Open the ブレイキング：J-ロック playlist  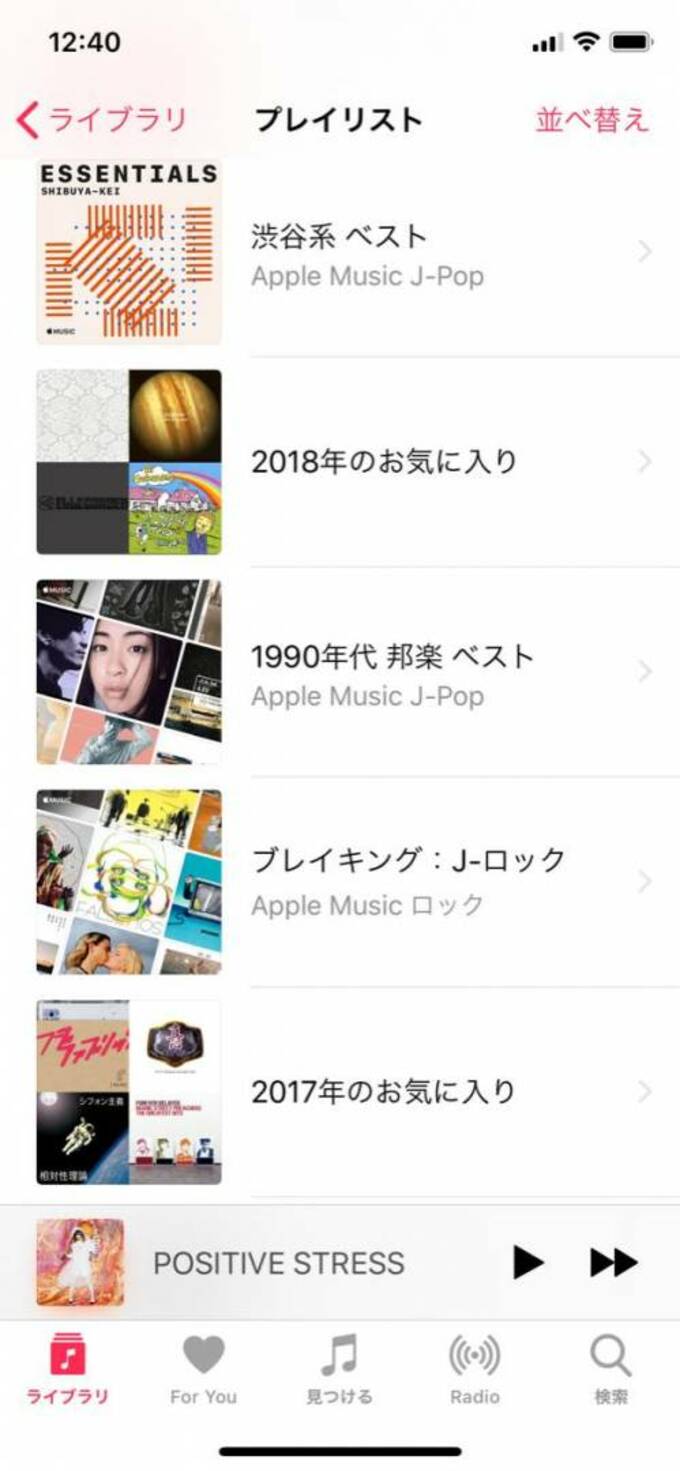(x=408, y=880)
